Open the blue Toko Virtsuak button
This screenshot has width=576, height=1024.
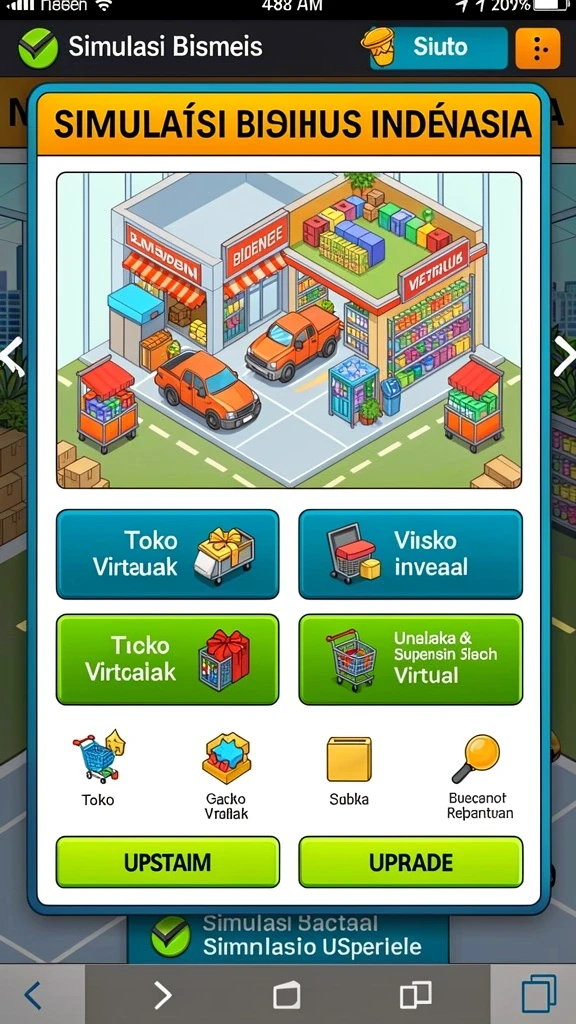(x=168, y=554)
